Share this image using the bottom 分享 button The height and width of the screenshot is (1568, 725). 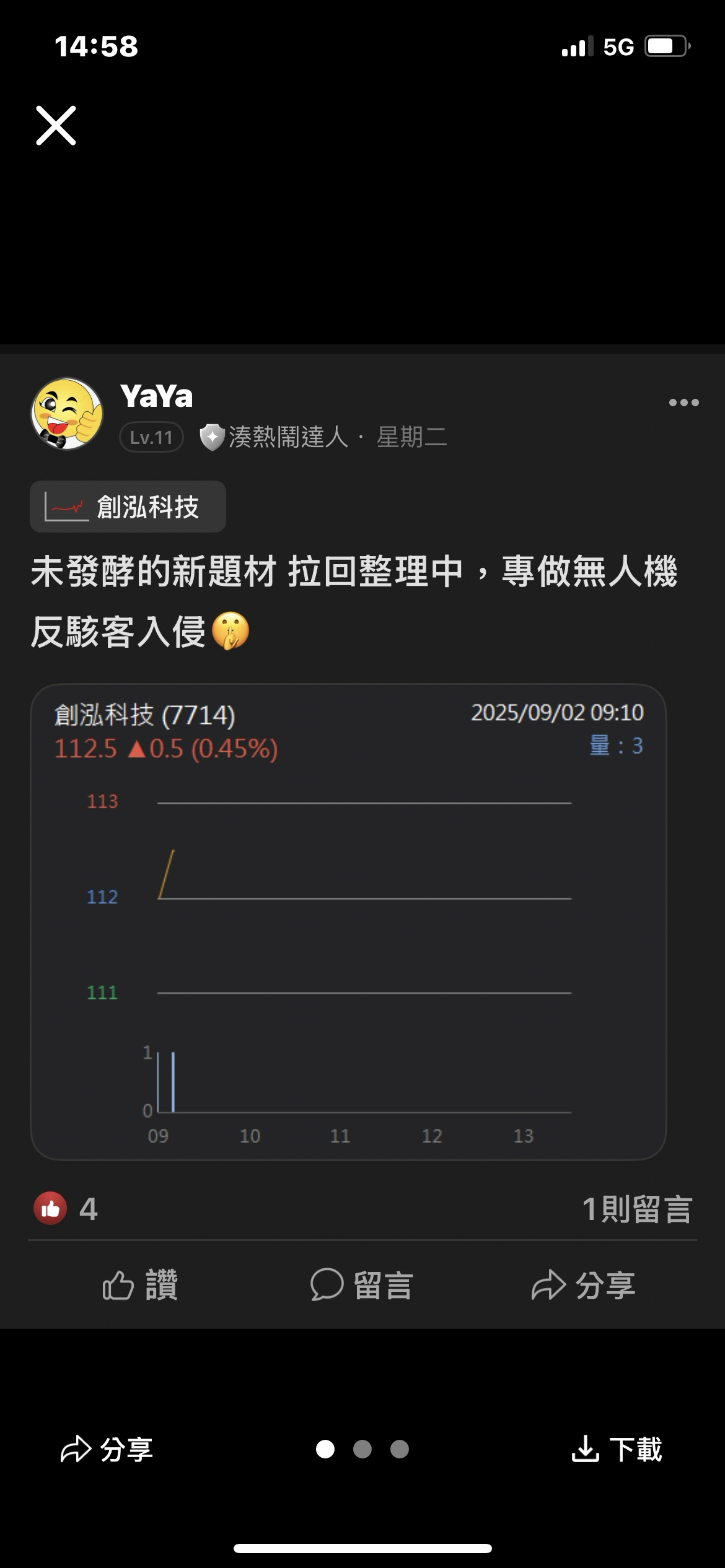coord(107,1450)
